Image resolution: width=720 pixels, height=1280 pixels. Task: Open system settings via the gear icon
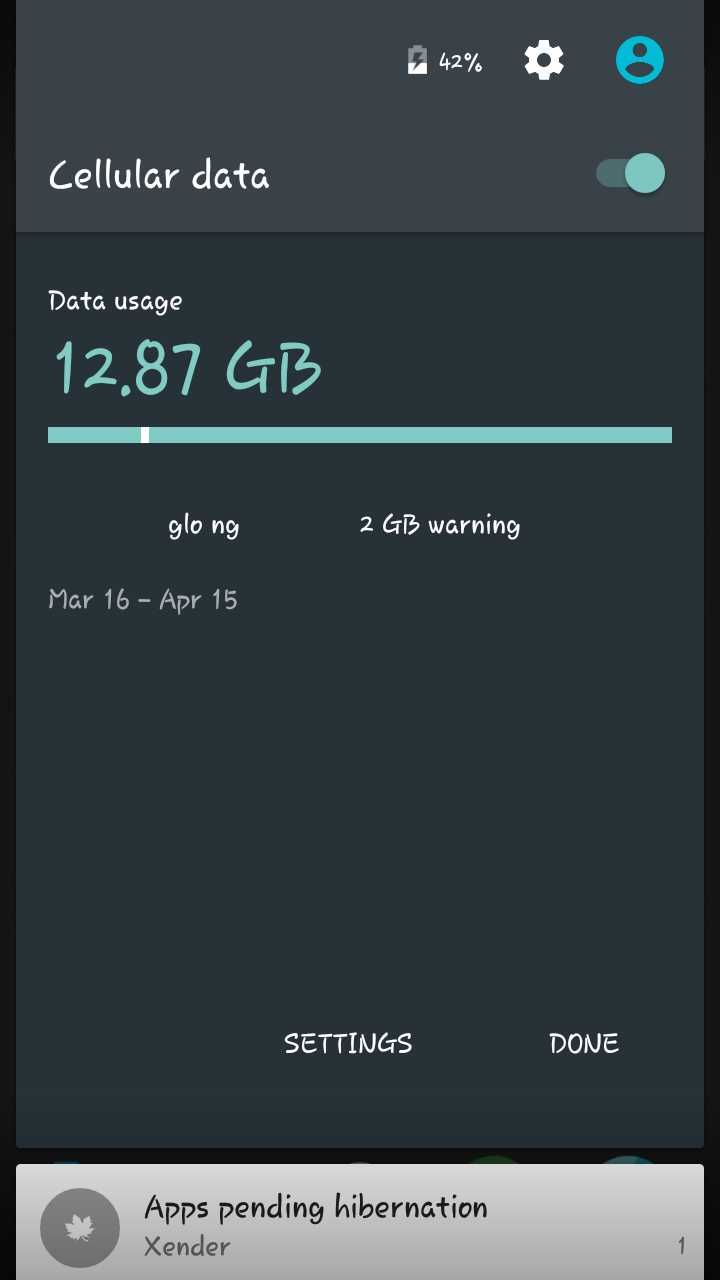[x=544, y=60]
